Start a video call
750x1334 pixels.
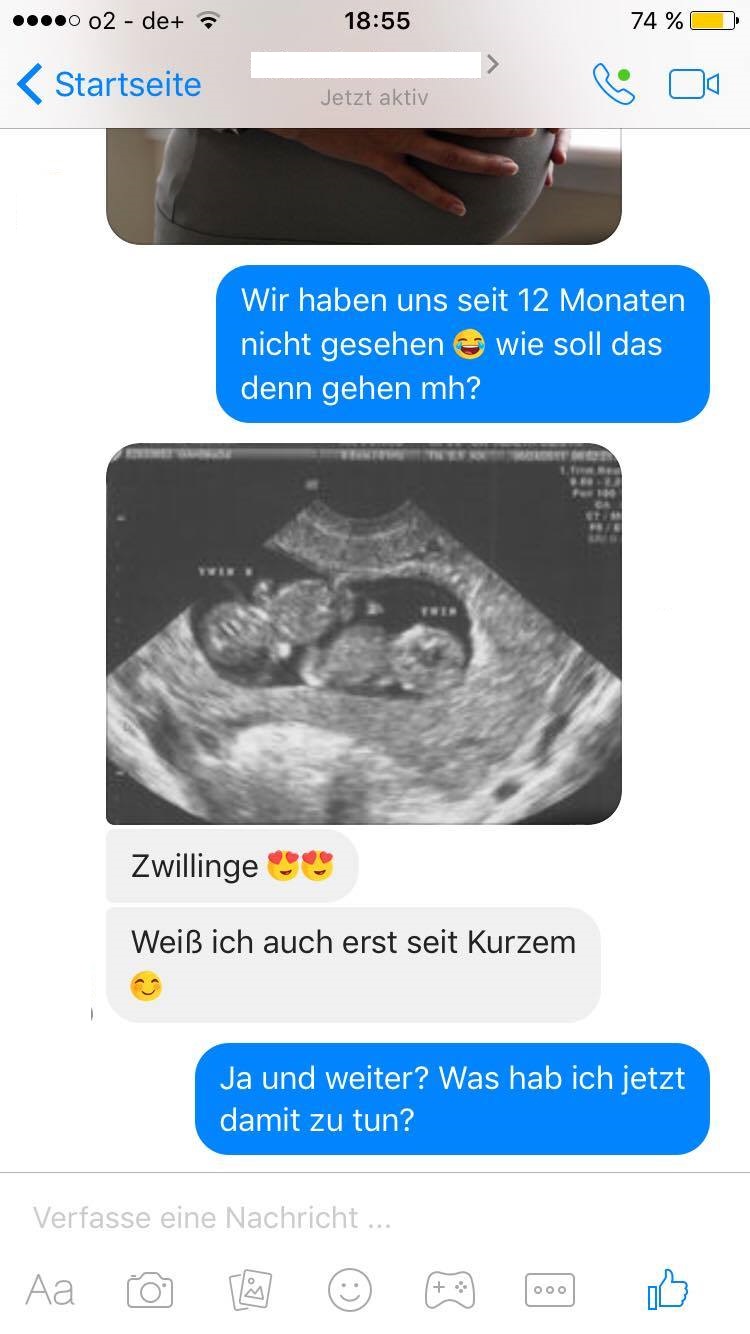click(694, 85)
